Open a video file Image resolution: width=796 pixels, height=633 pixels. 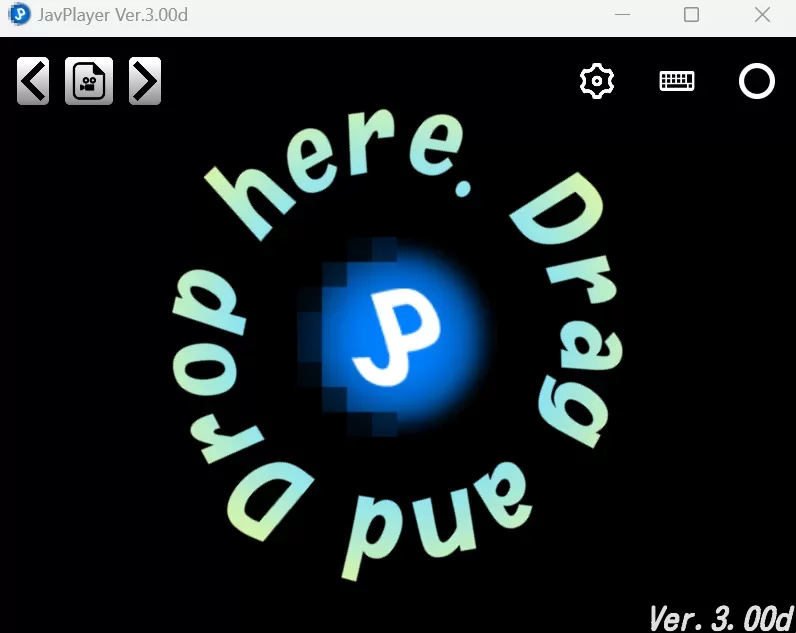point(89,81)
